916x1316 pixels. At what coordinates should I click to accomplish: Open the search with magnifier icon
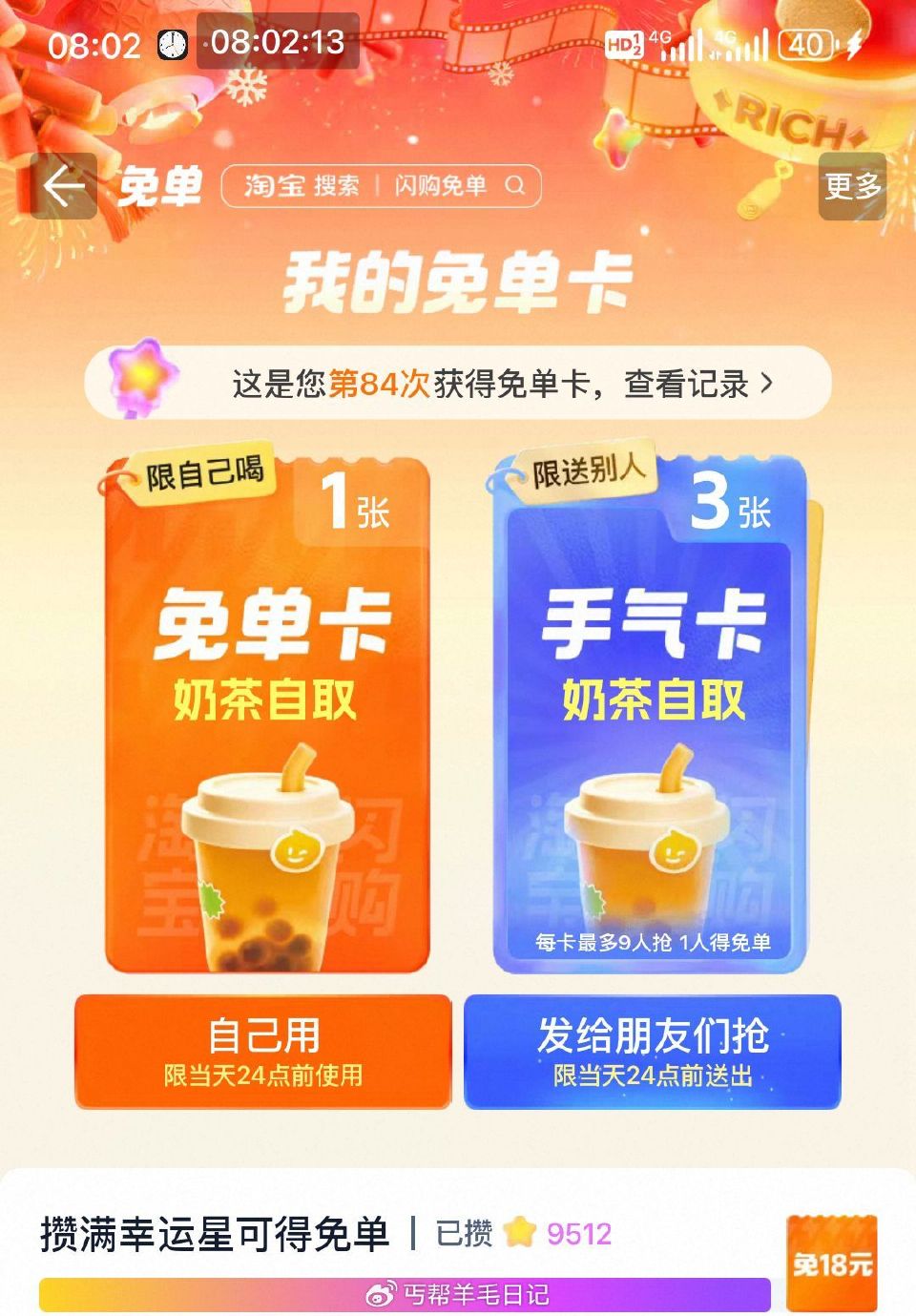(516, 186)
